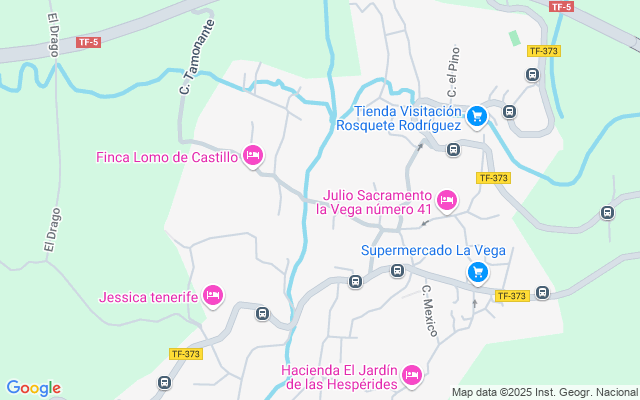Open the Tienda Visitación Rosquete Rodríguez shop marker
640x400 pixels.
coord(477,117)
